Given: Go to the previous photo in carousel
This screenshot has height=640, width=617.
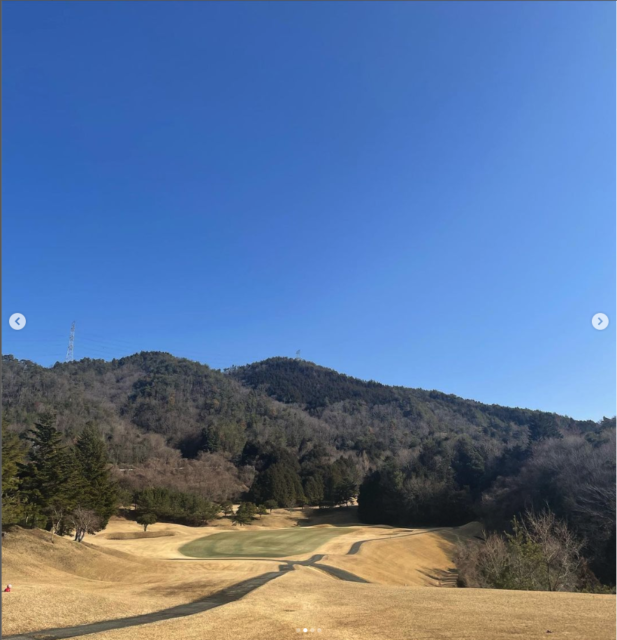Looking at the screenshot, I should click(x=17, y=321).
